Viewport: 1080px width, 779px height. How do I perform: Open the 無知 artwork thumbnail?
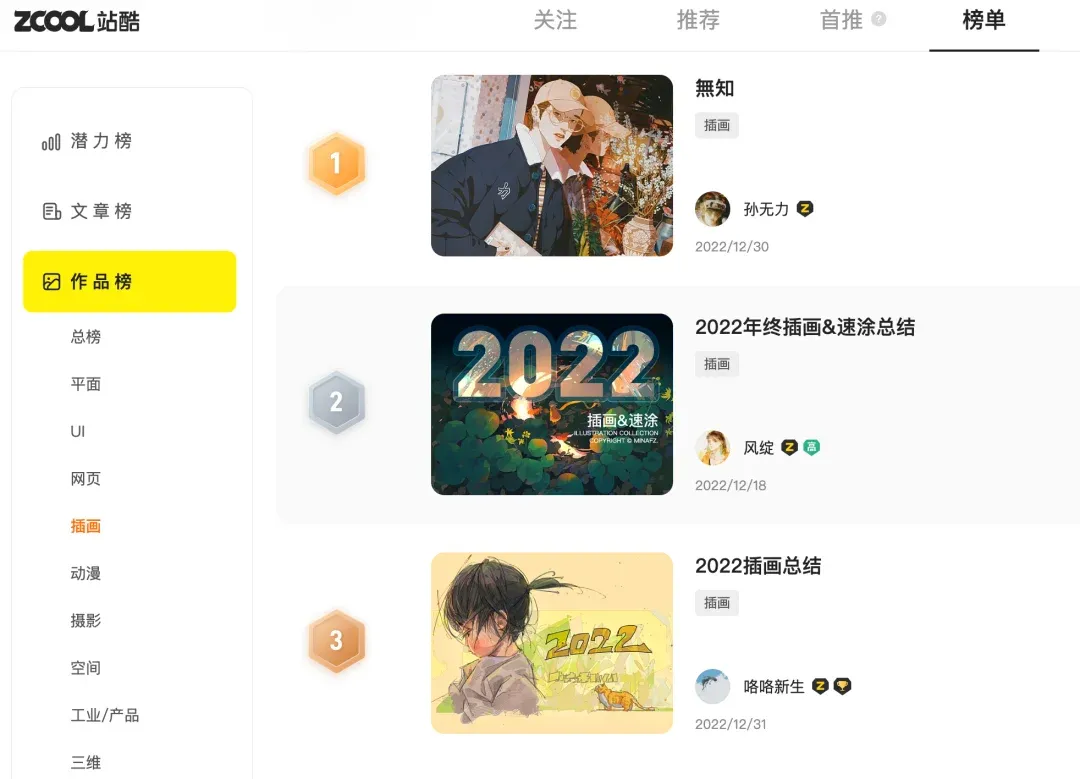tap(551, 165)
